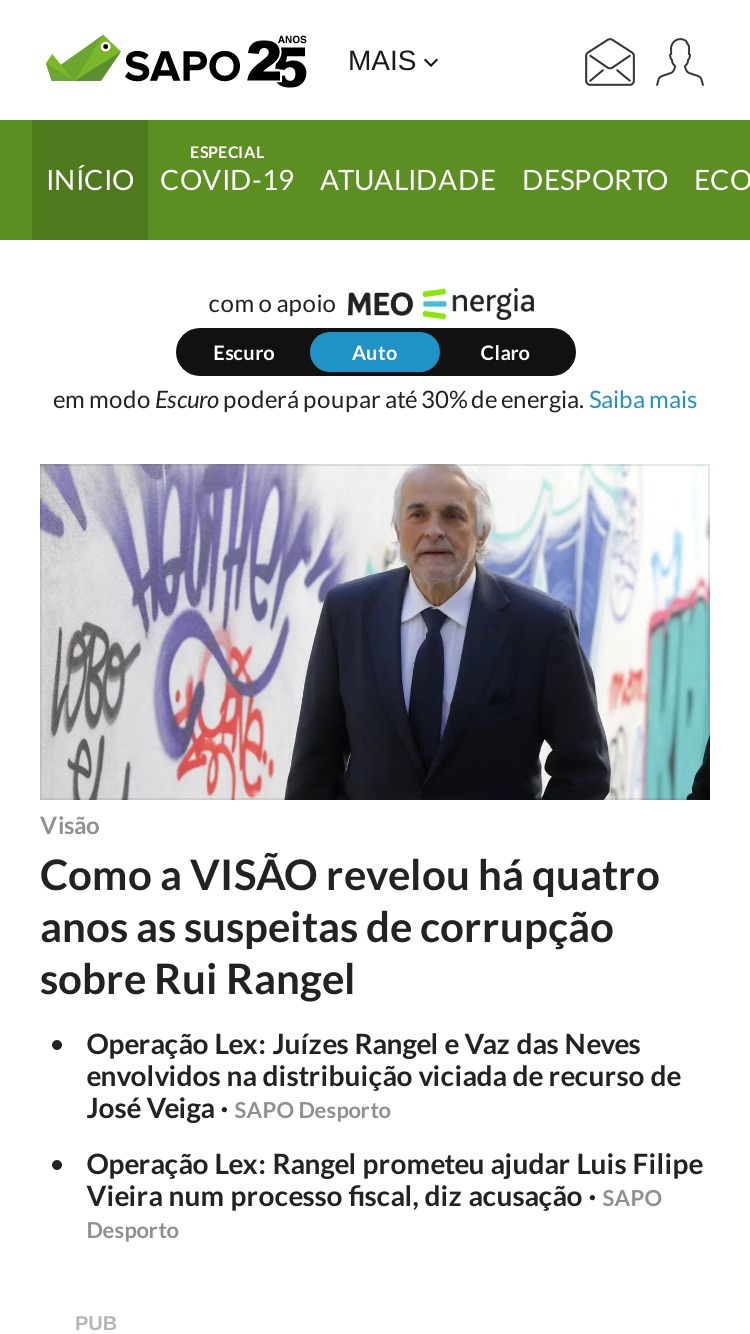Open the ATUALIDADE section

[x=408, y=180]
